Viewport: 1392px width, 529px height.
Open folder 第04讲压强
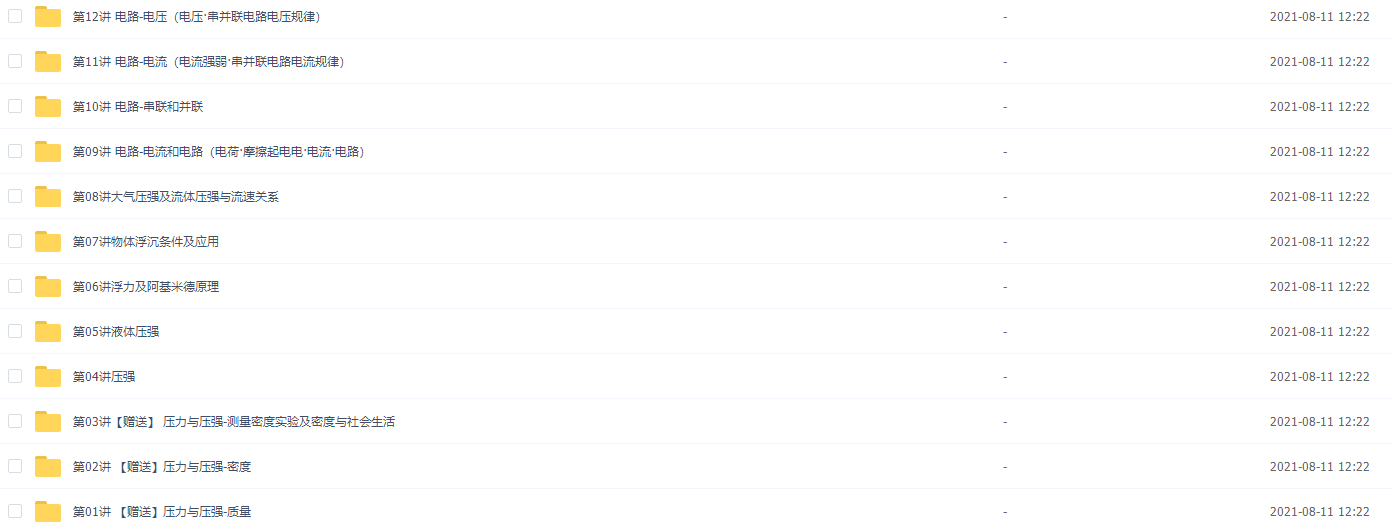pos(104,377)
